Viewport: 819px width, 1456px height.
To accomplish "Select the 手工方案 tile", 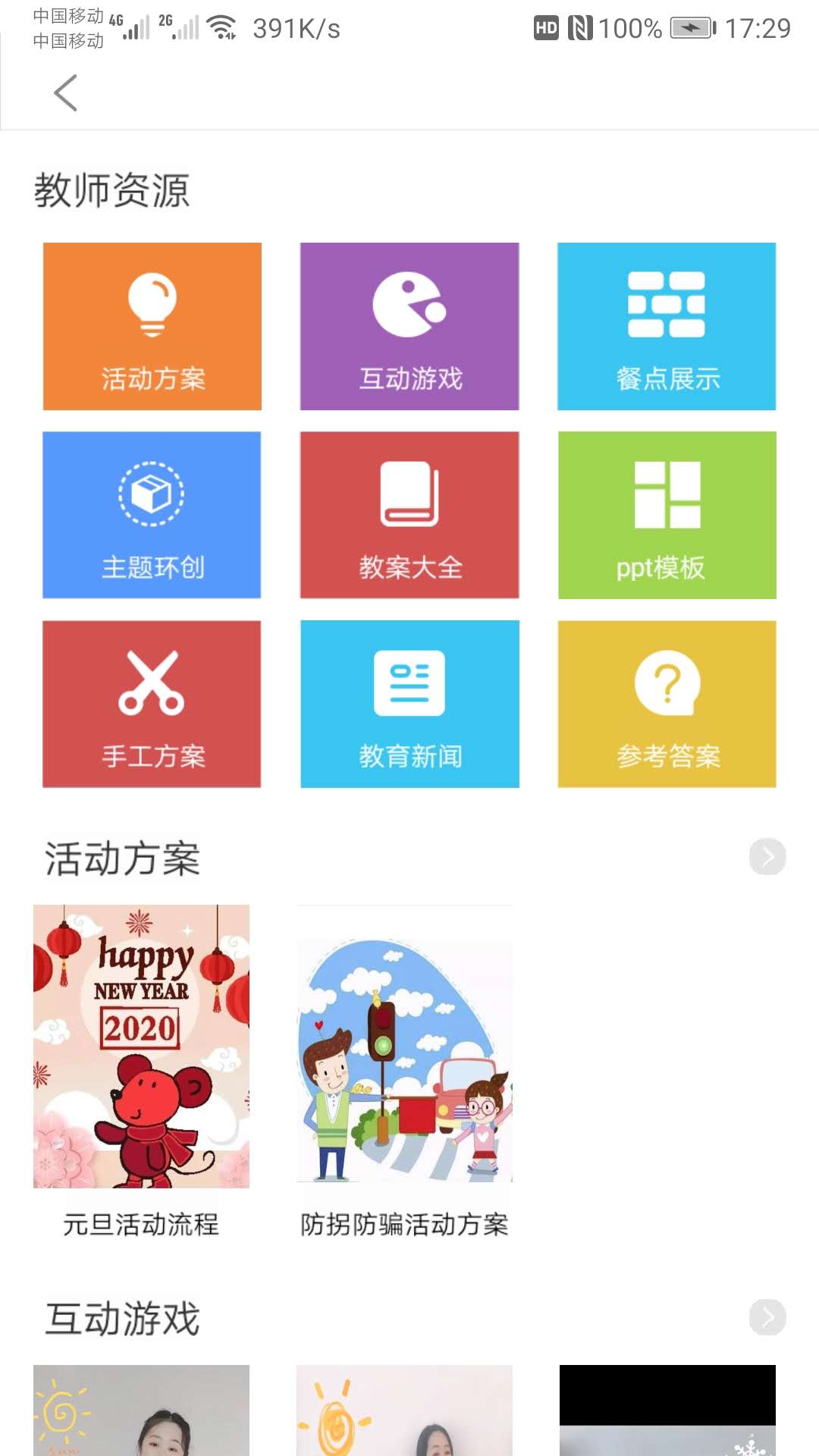I will (152, 704).
